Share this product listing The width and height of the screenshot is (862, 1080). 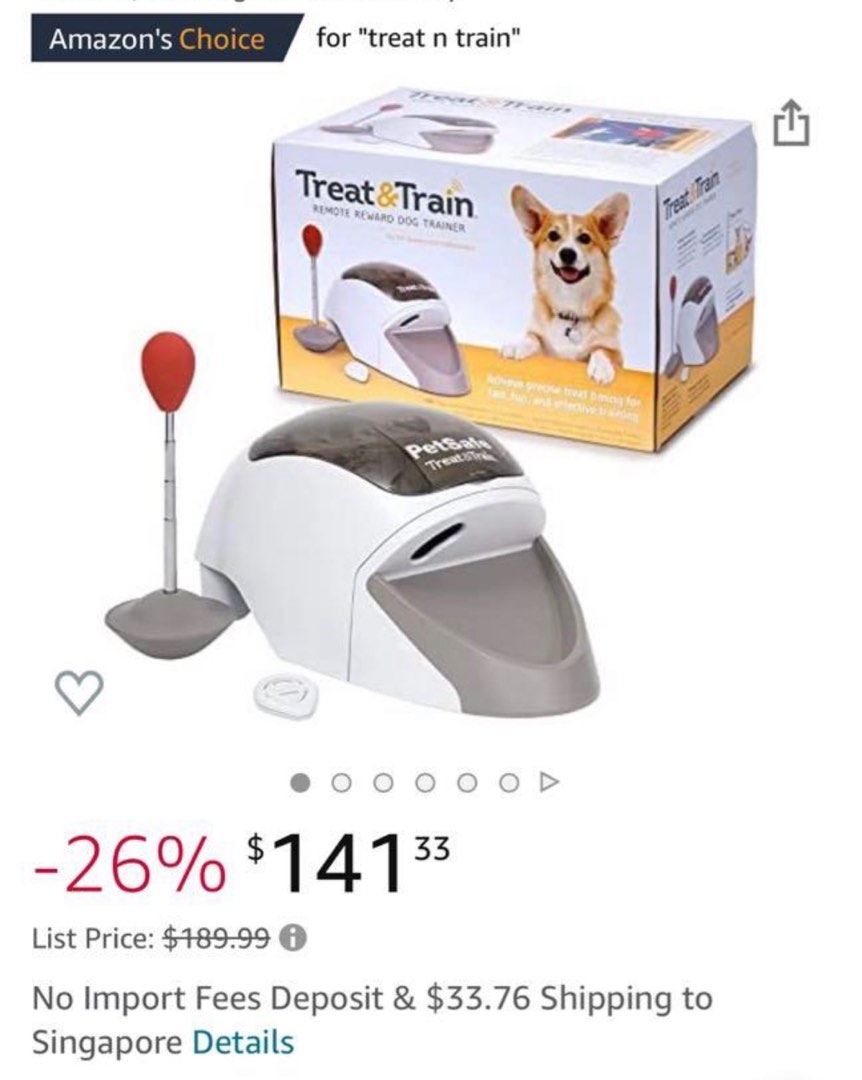click(x=790, y=124)
